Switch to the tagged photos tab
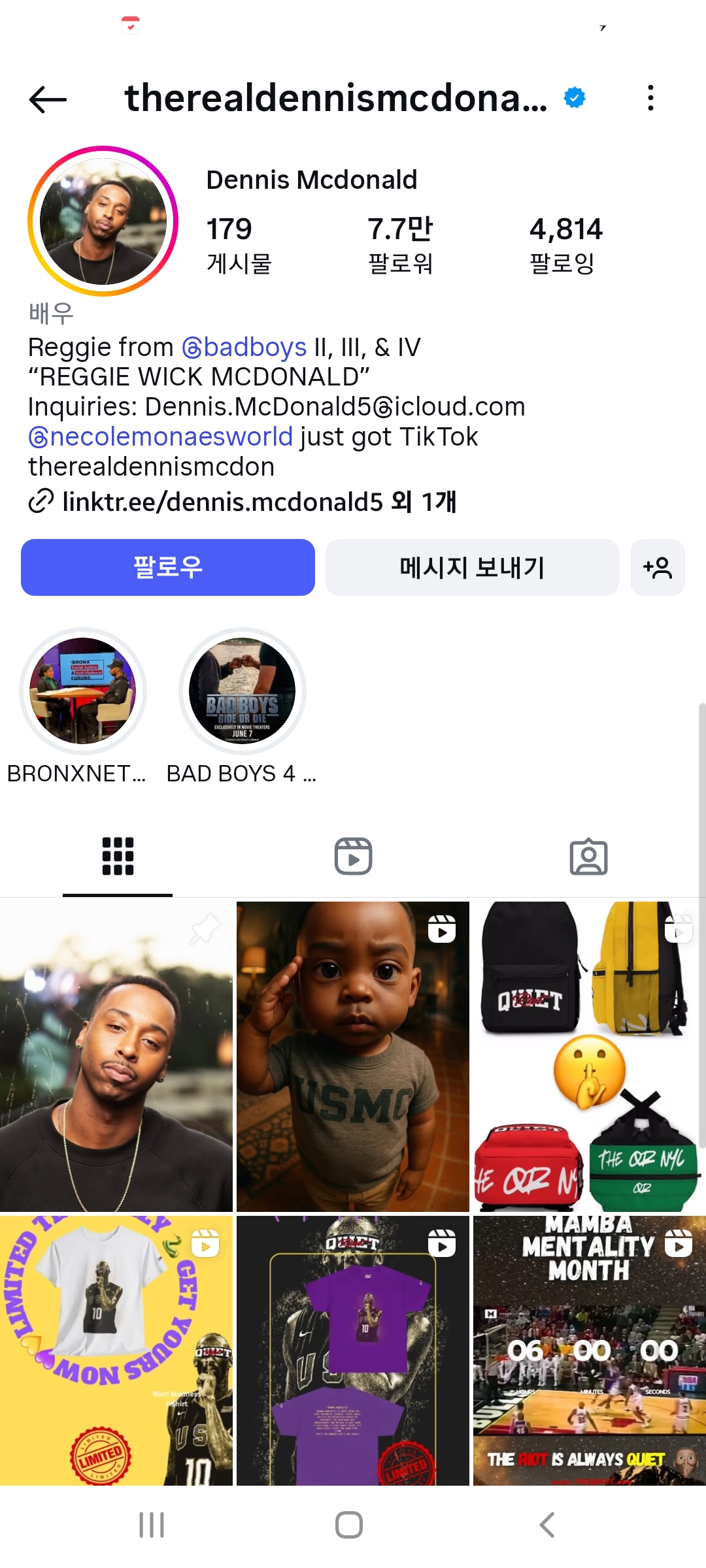 click(x=588, y=856)
